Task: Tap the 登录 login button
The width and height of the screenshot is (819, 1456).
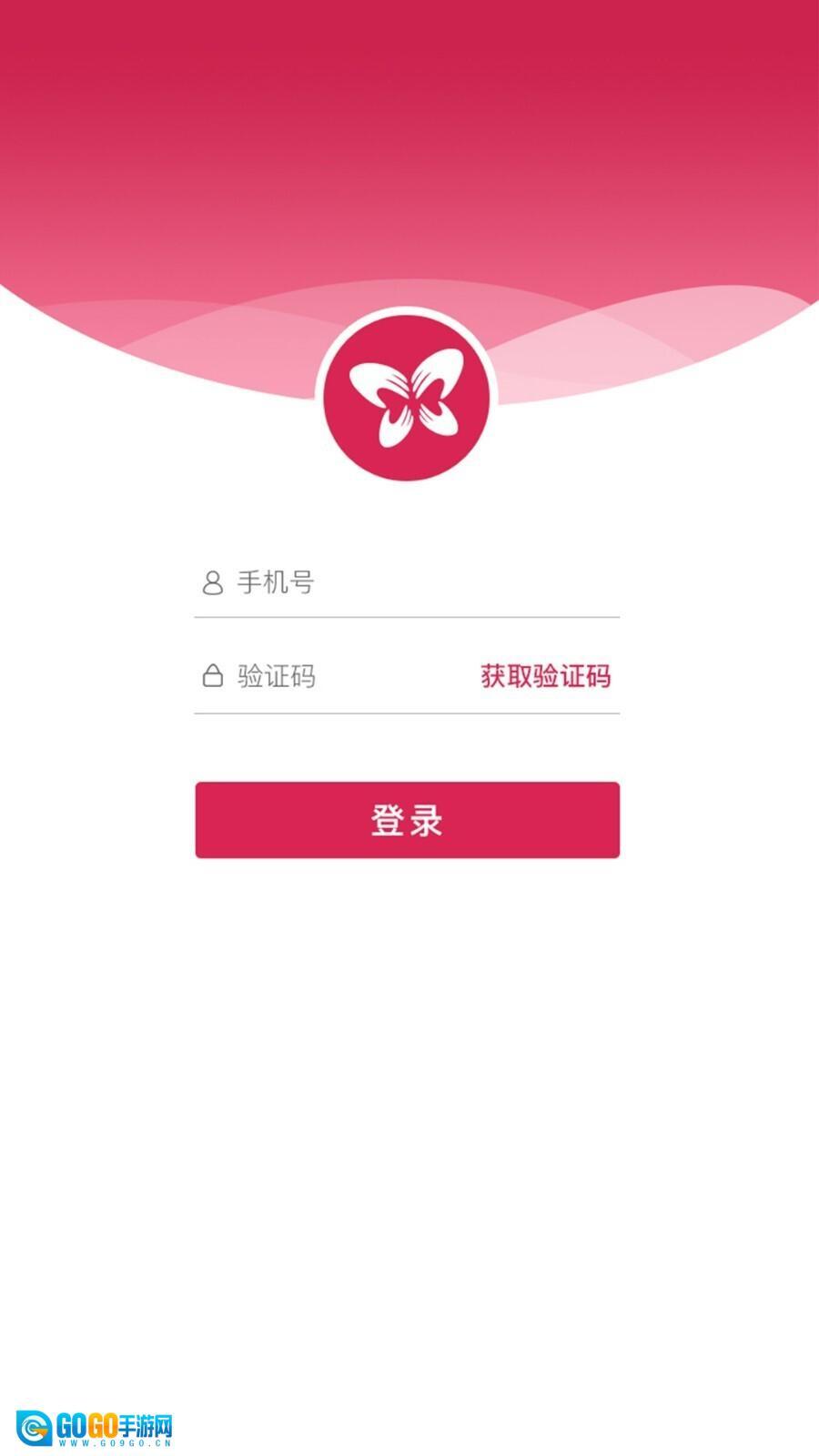Action: click(407, 820)
